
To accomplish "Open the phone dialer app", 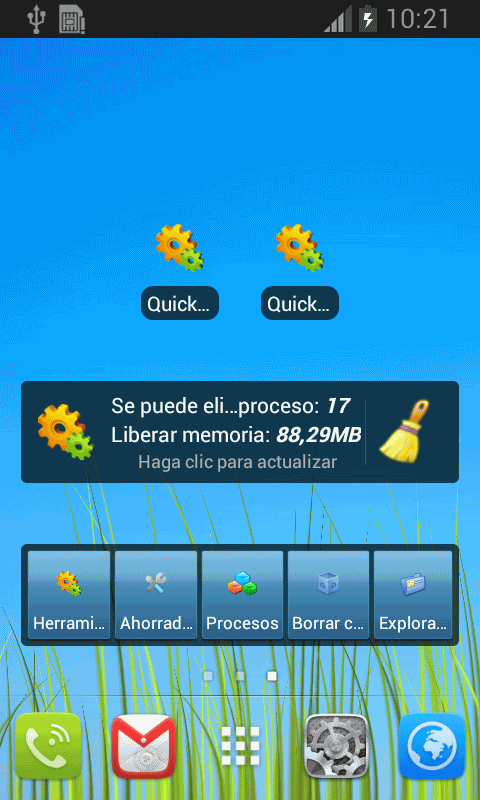I will pos(48,746).
